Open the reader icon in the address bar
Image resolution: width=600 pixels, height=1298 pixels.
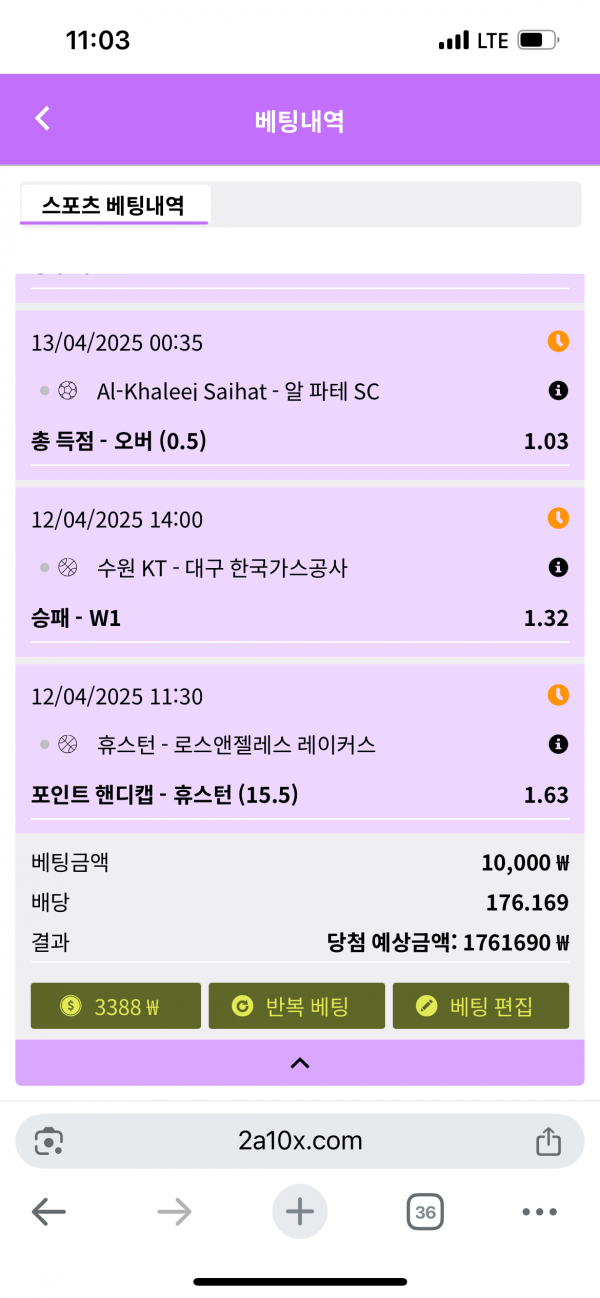(49, 1141)
